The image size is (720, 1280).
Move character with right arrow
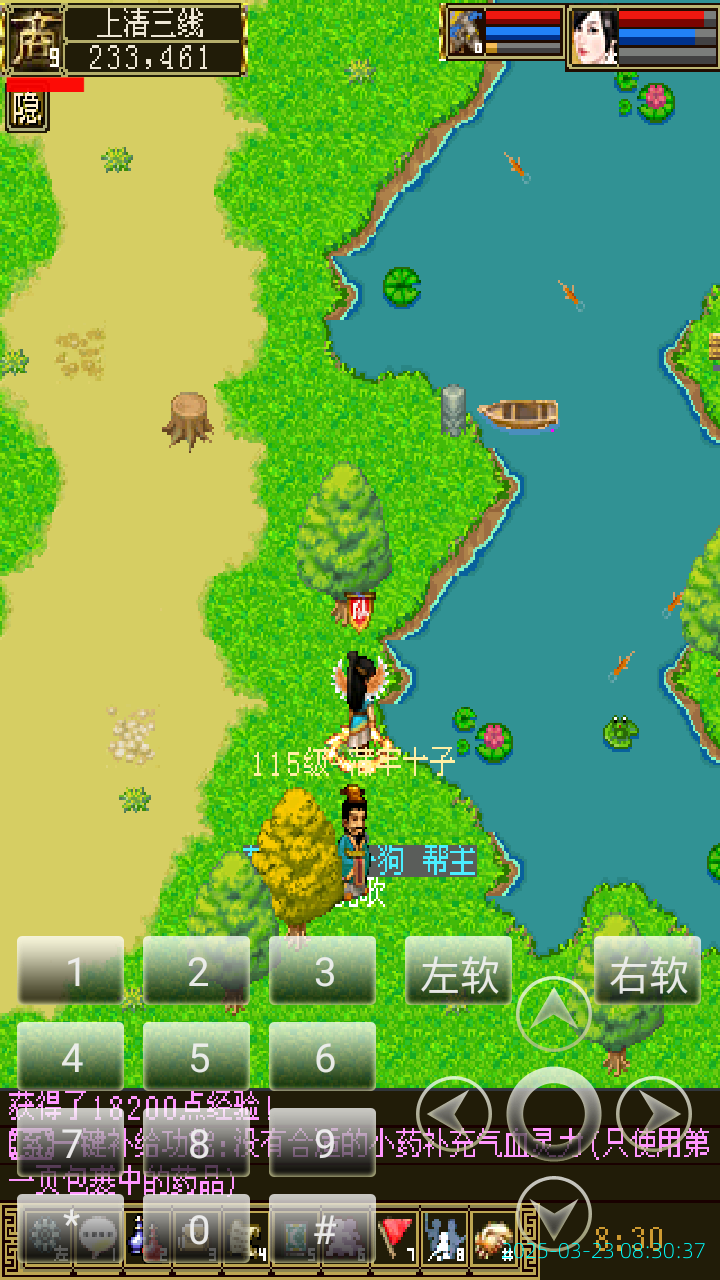pyautogui.click(x=654, y=1113)
